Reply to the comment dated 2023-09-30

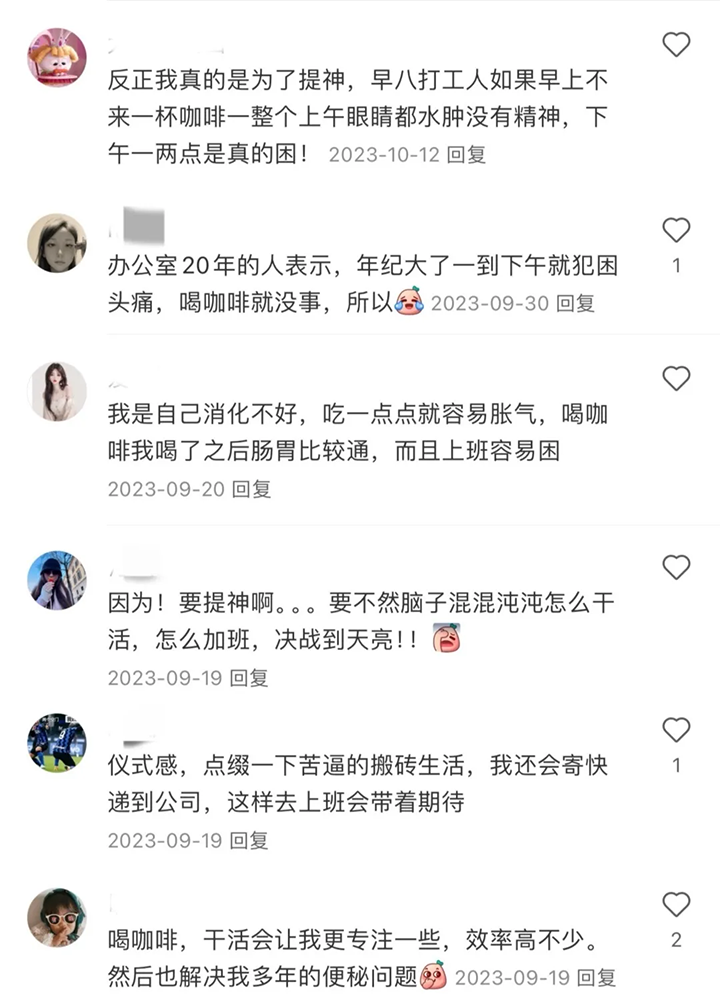(575, 302)
